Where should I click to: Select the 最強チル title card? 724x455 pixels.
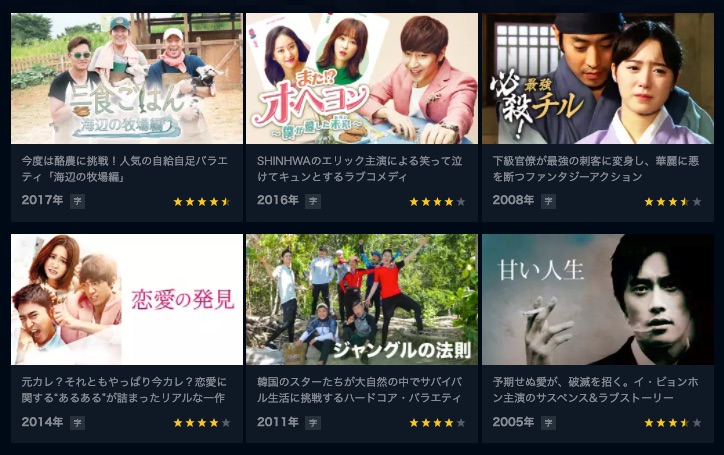pyautogui.click(x=597, y=79)
